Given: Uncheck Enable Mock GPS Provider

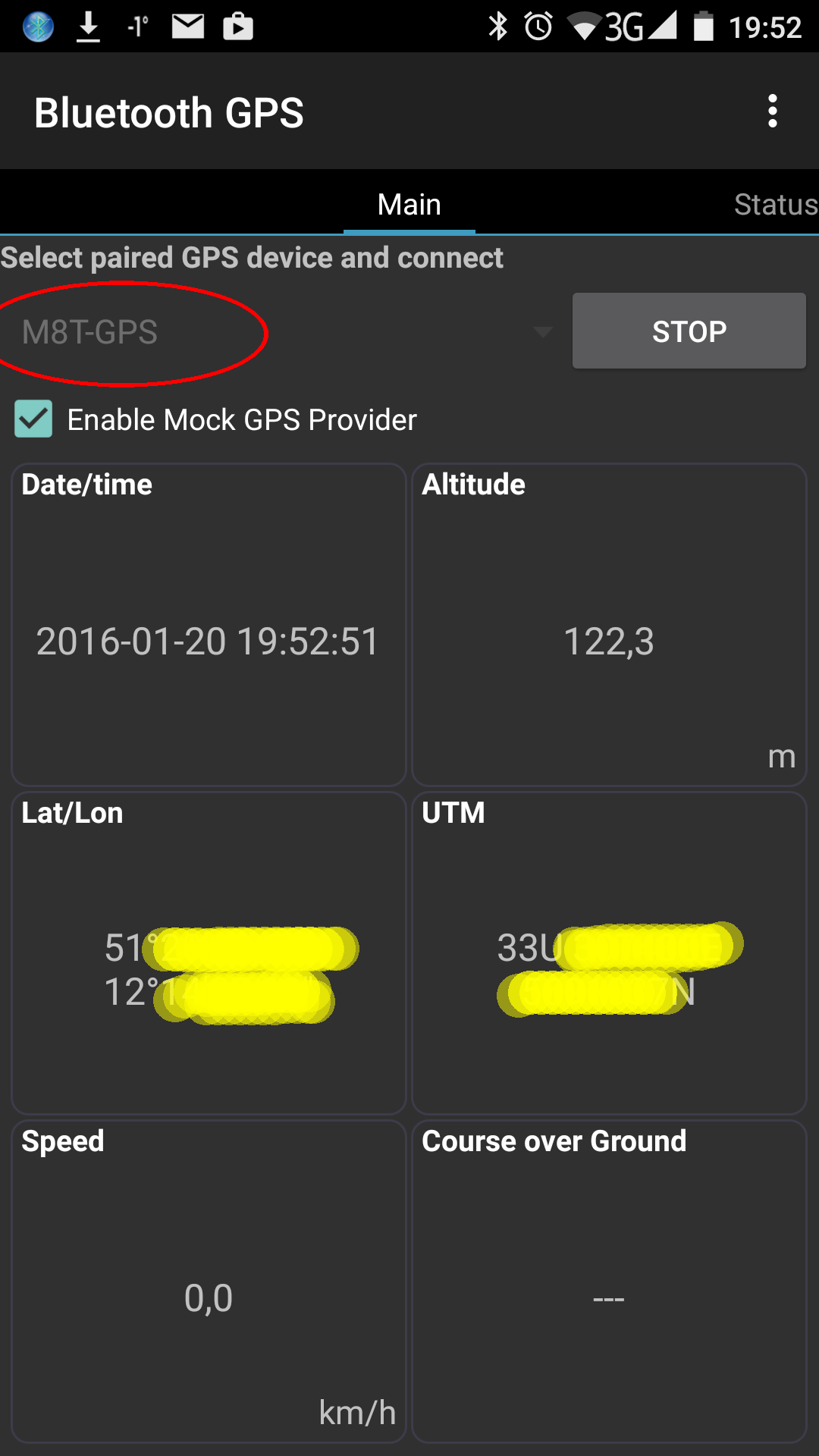Looking at the screenshot, I should pyautogui.click(x=33, y=419).
